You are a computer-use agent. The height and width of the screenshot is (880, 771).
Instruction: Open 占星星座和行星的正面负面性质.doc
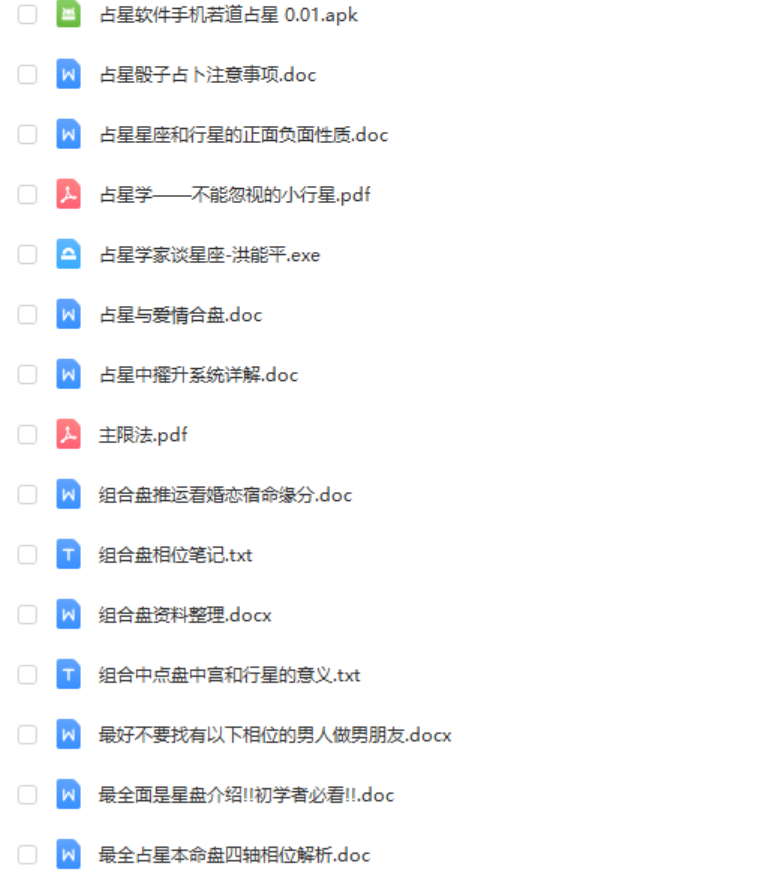click(x=243, y=135)
